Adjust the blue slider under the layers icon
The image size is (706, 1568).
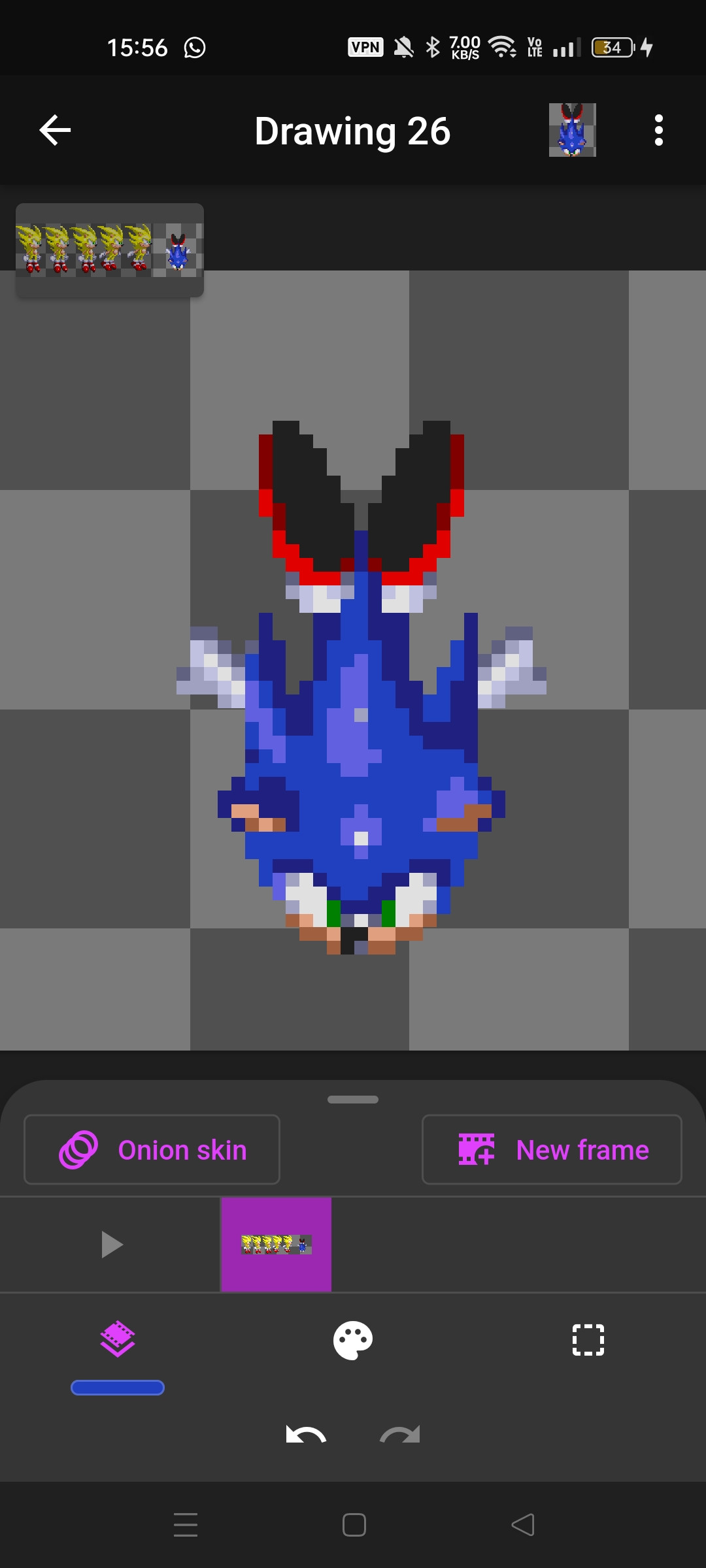(118, 1388)
